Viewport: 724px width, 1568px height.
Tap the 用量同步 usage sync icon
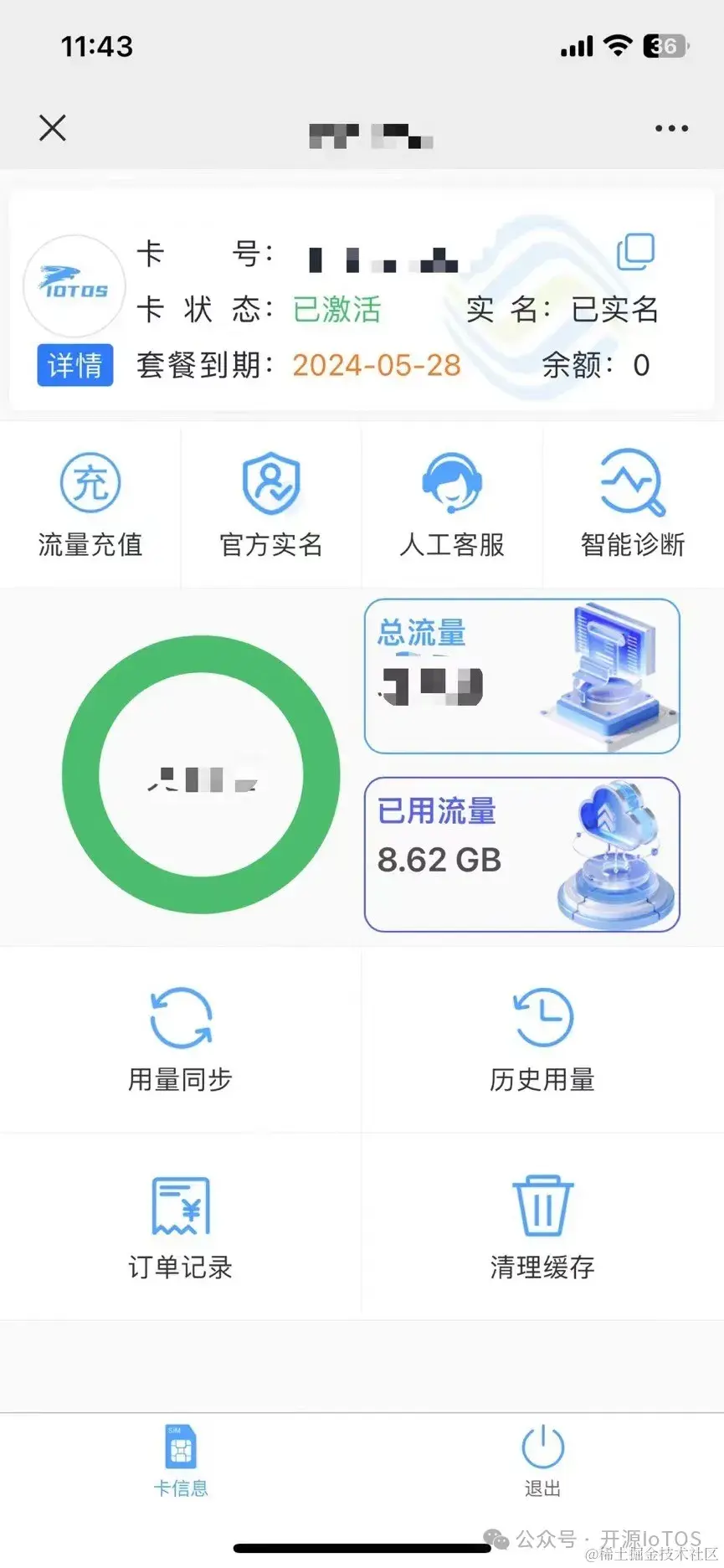[x=180, y=1038]
